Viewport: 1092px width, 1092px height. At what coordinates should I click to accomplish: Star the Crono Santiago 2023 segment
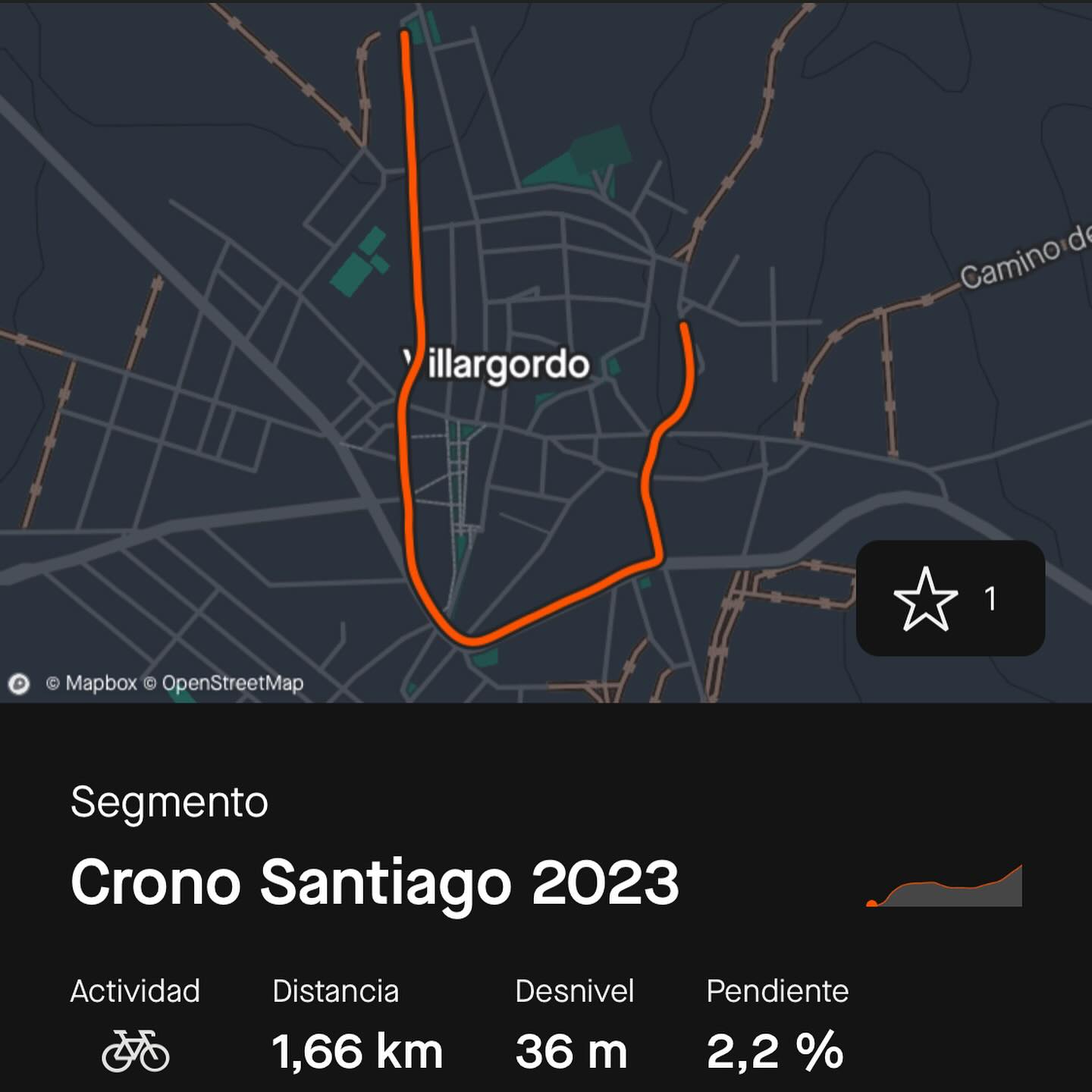click(925, 598)
